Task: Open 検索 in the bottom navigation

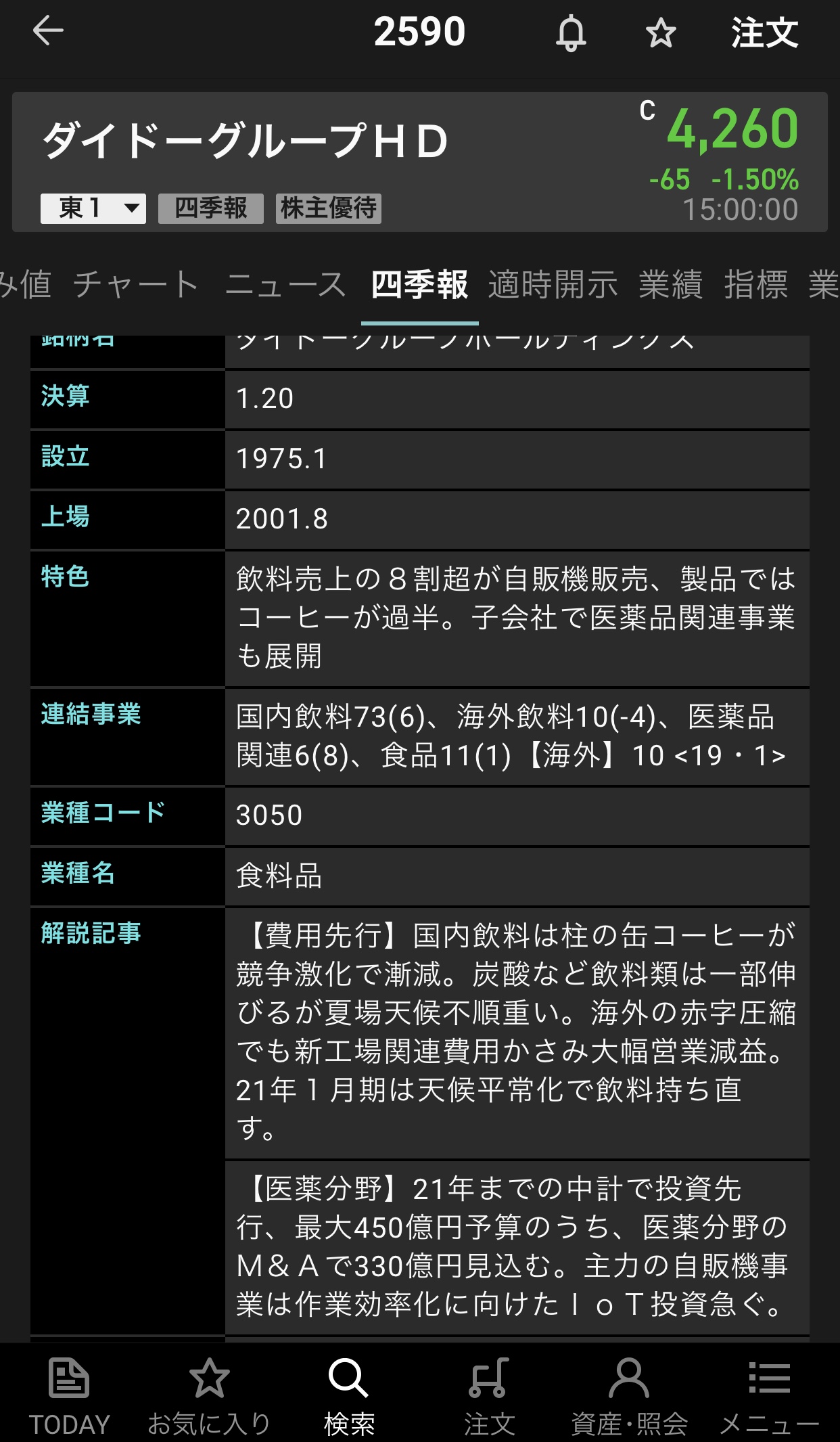Action: (x=349, y=1395)
